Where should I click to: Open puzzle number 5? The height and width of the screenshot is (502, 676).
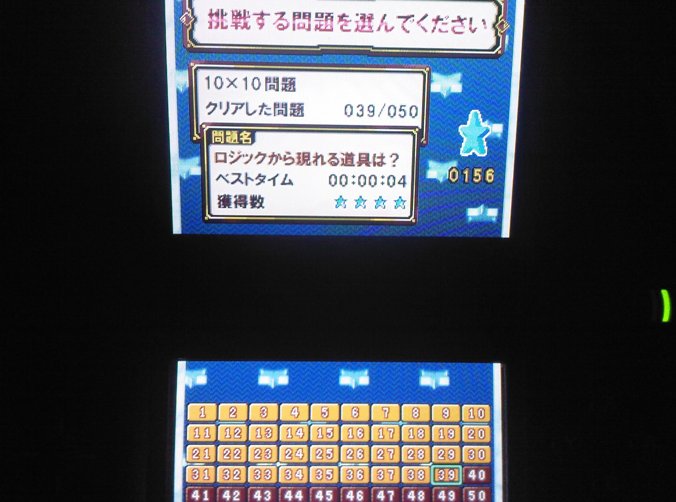(324, 413)
